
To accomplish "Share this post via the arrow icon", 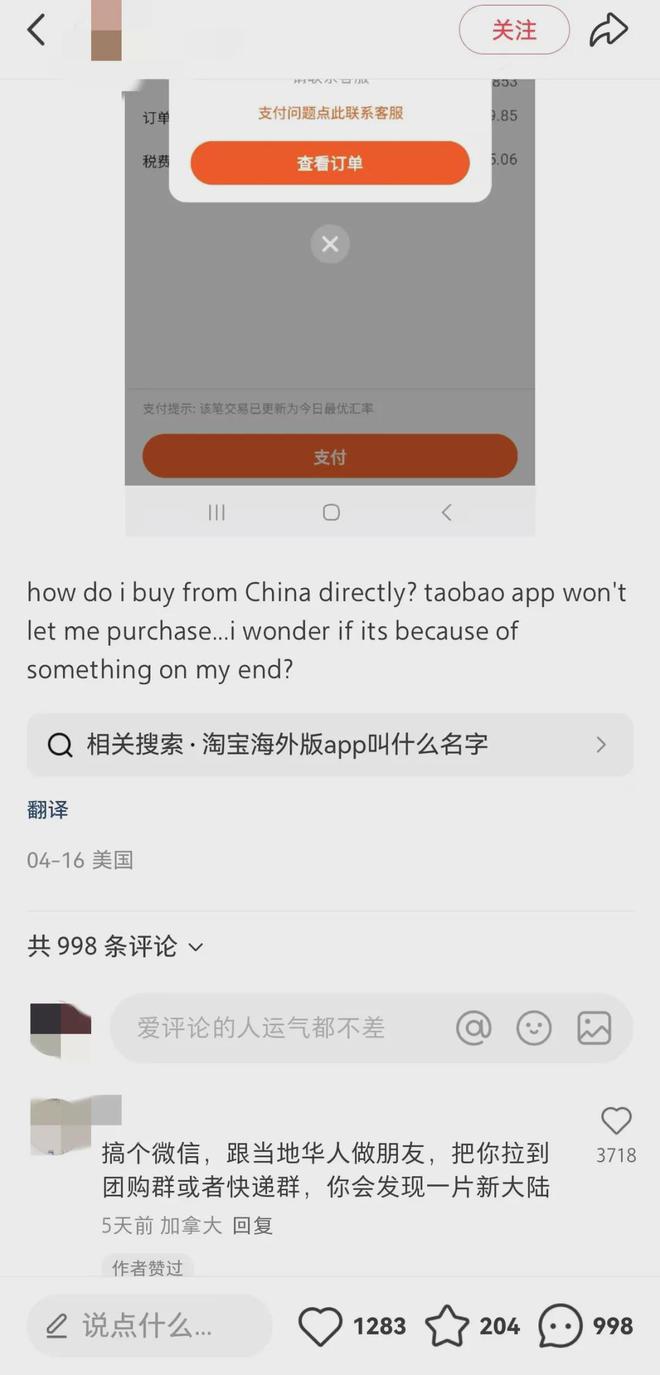I will 608,31.
